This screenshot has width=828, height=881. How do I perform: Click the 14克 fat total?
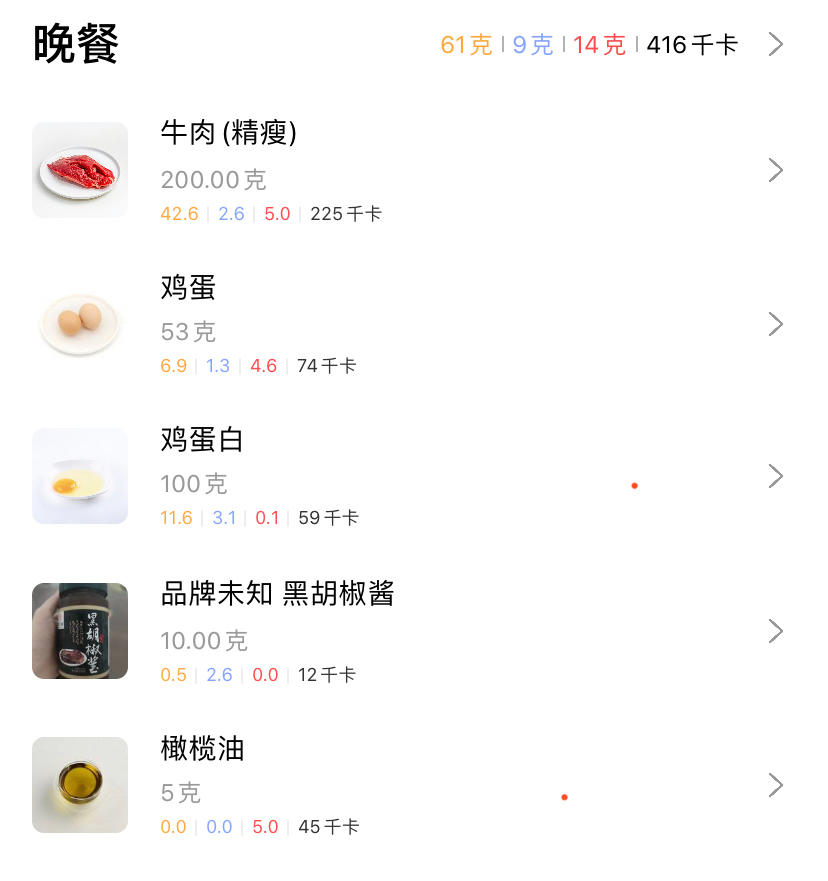[x=596, y=45]
